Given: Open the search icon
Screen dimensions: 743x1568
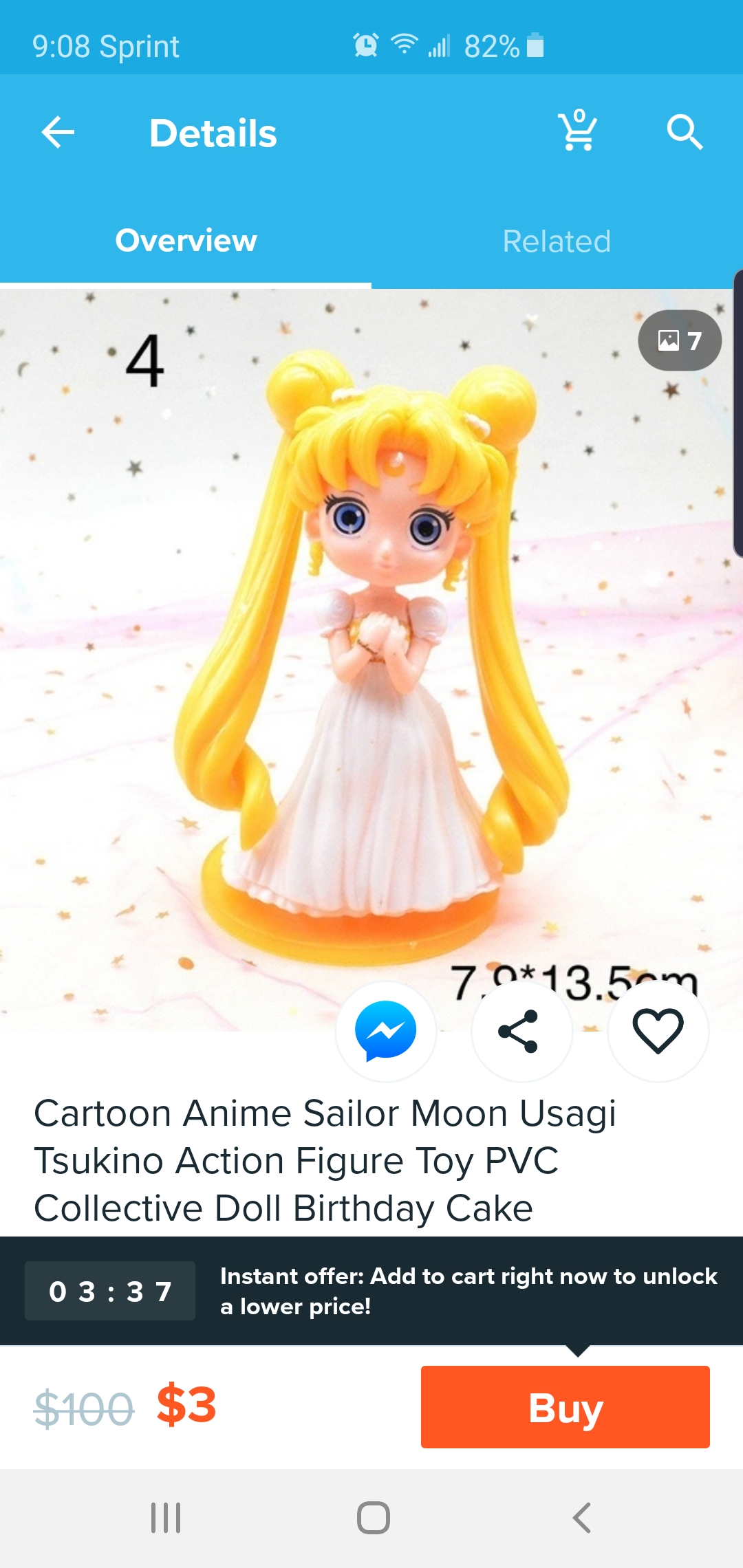Looking at the screenshot, I should point(685,131).
